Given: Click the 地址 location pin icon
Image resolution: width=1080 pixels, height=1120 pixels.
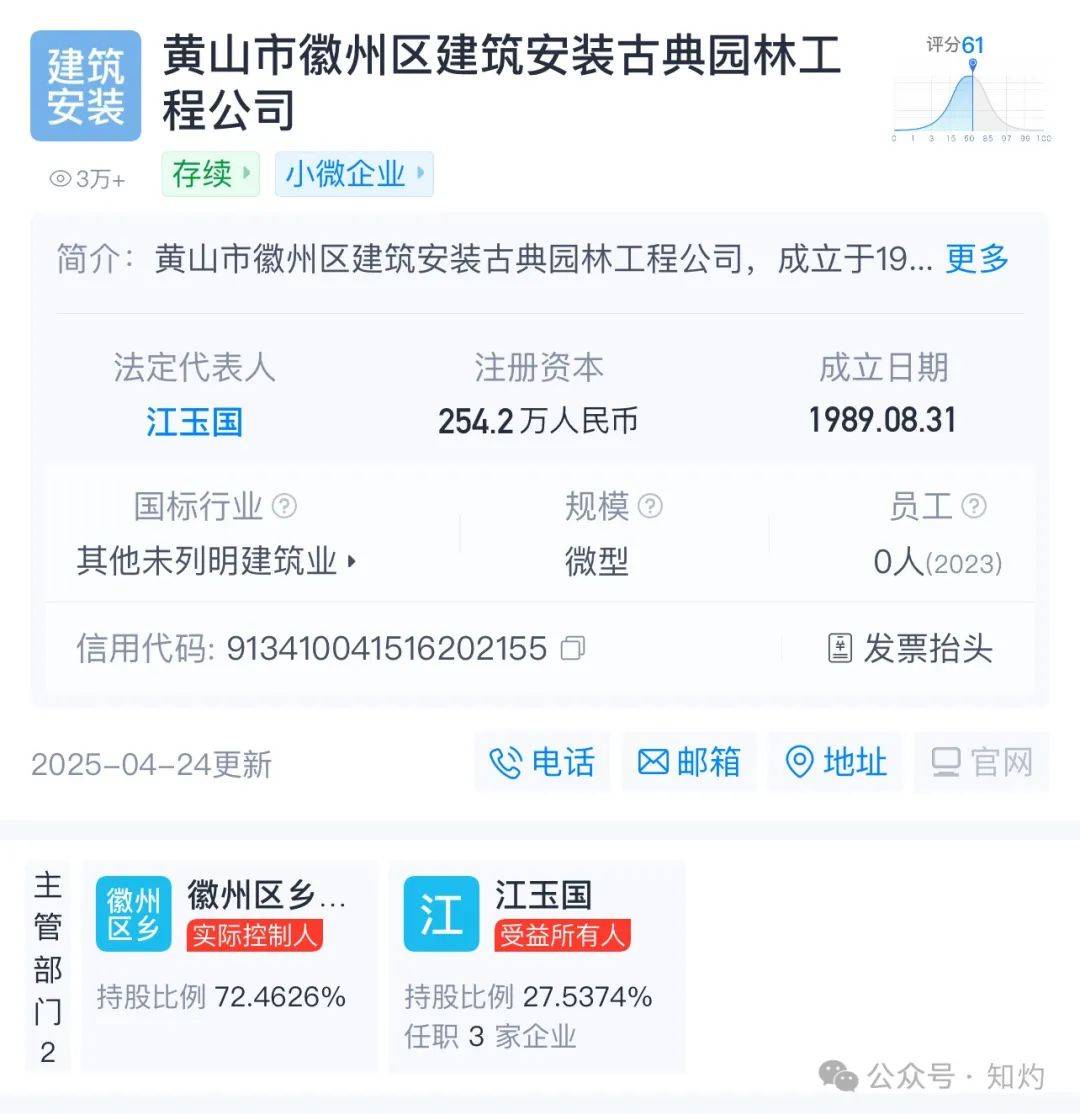Looking at the screenshot, I should (x=799, y=762).
